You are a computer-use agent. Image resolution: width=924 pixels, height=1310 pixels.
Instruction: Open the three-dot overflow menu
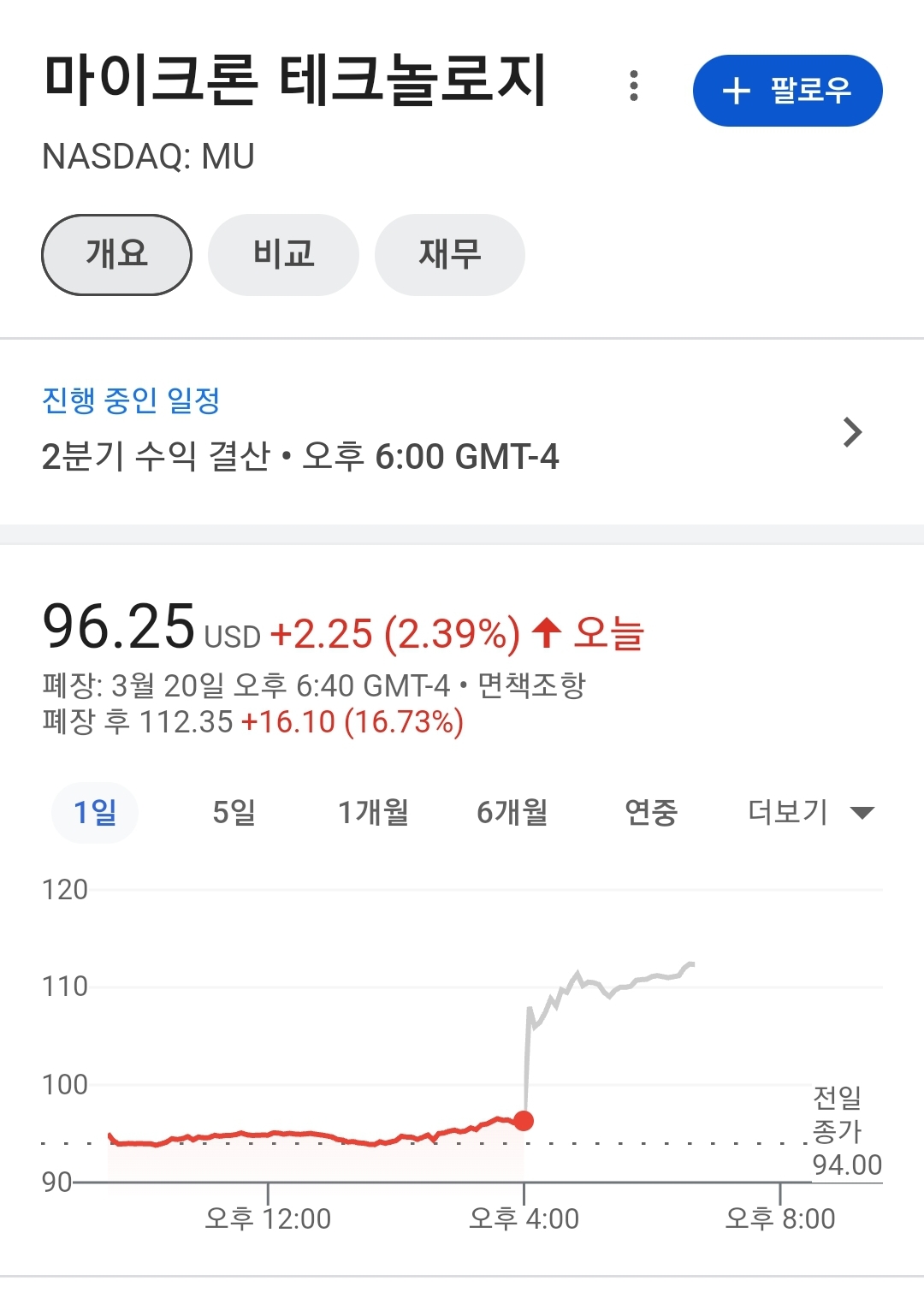[633, 86]
